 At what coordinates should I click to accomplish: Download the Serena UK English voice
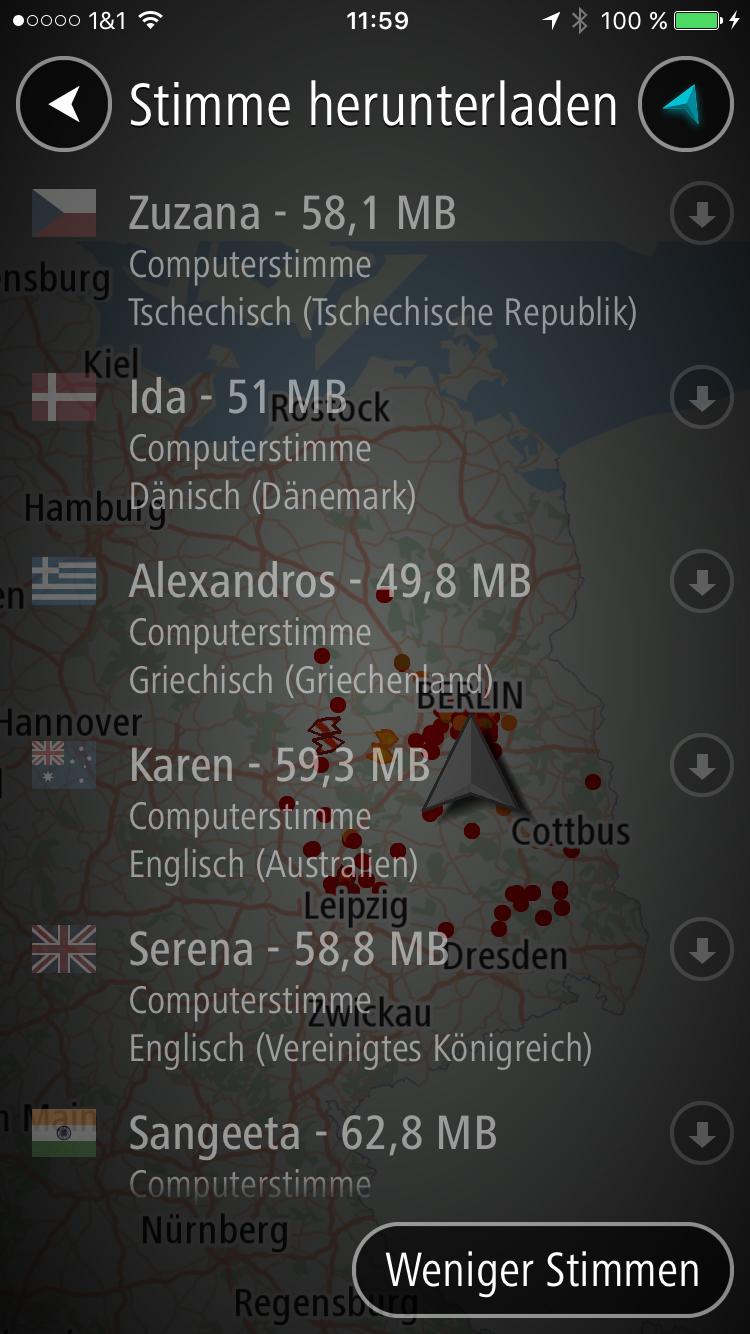[701, 950]
